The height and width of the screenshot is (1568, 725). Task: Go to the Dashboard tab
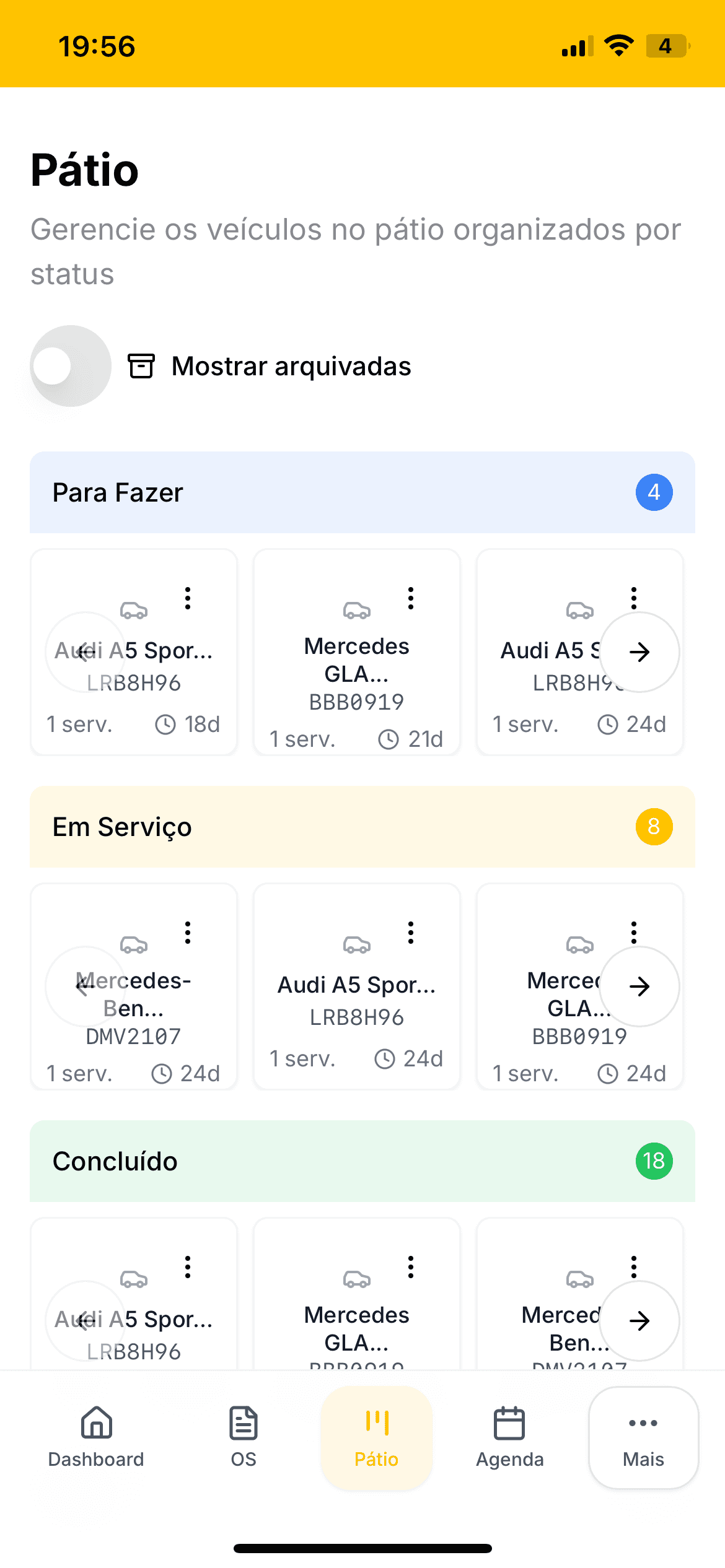[x=96, y=1437]
